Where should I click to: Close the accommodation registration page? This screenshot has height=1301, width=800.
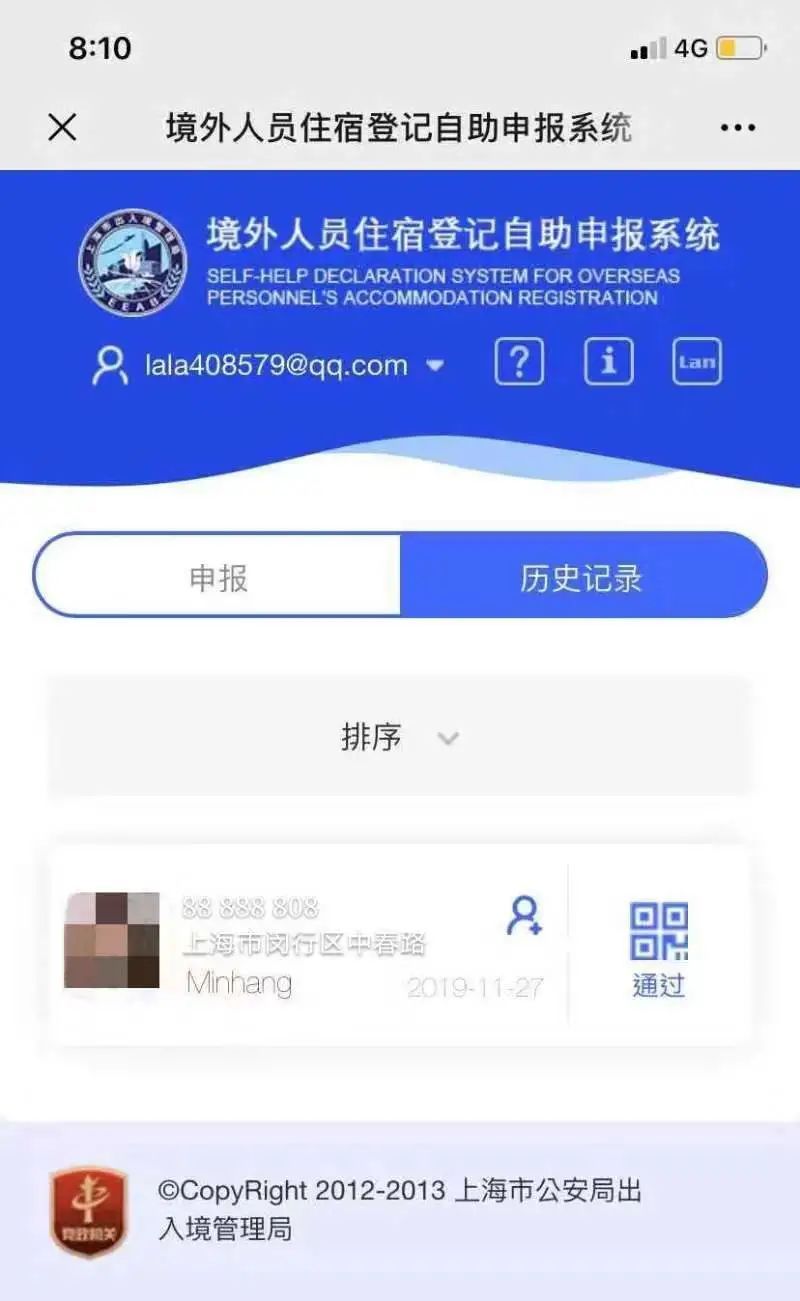point(62,127)
